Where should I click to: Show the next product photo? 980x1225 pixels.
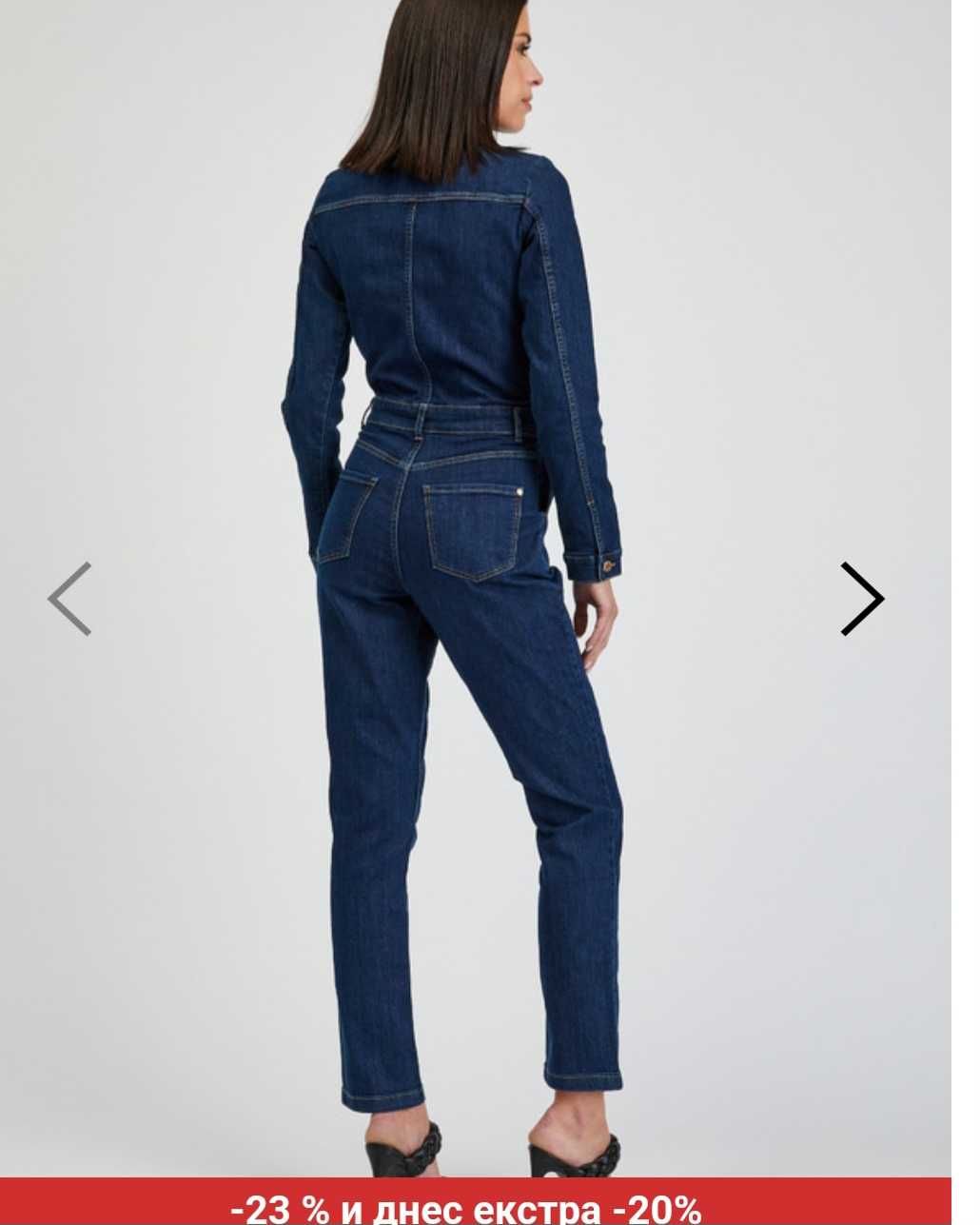tap(862, 599)
